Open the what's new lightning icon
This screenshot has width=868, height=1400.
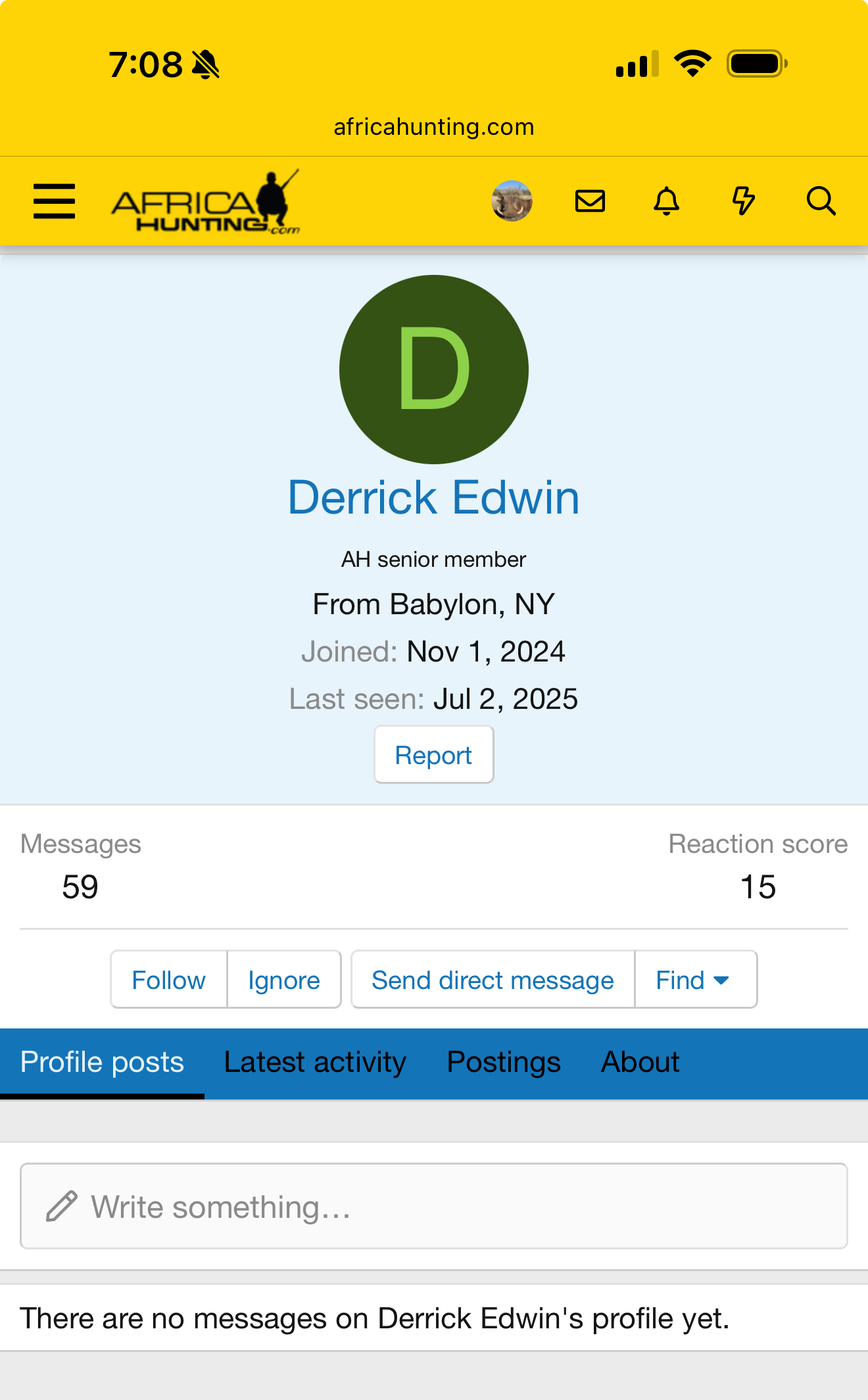[744, 201]
